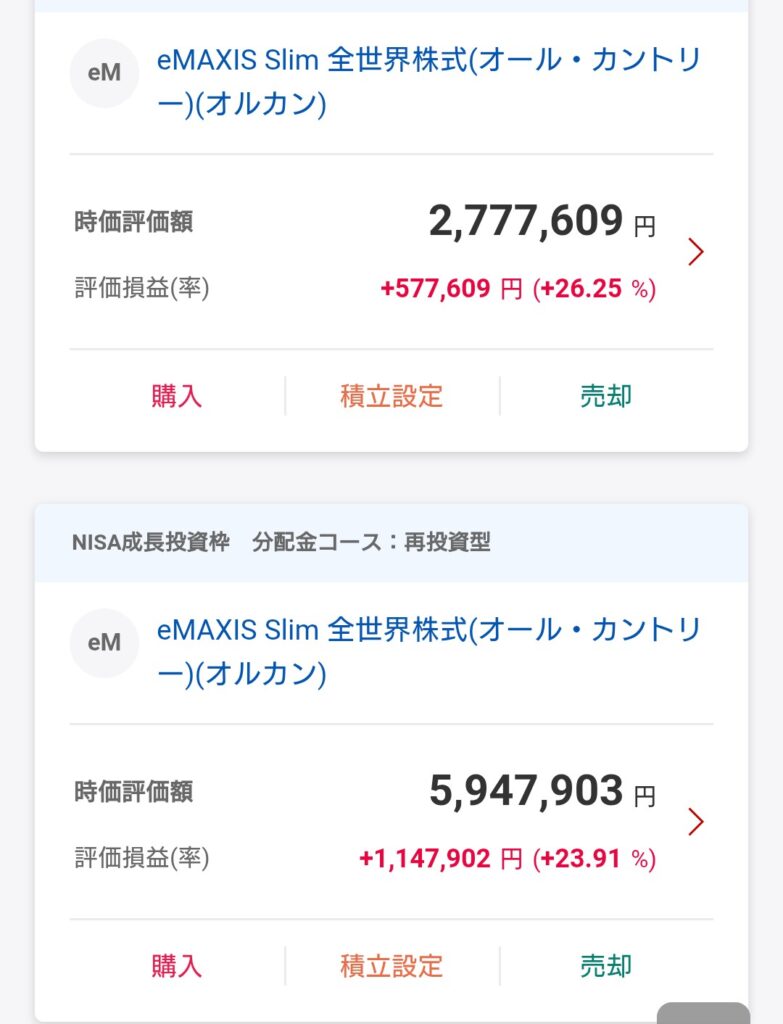Click 購入 on the top fund card

point(176,397)
